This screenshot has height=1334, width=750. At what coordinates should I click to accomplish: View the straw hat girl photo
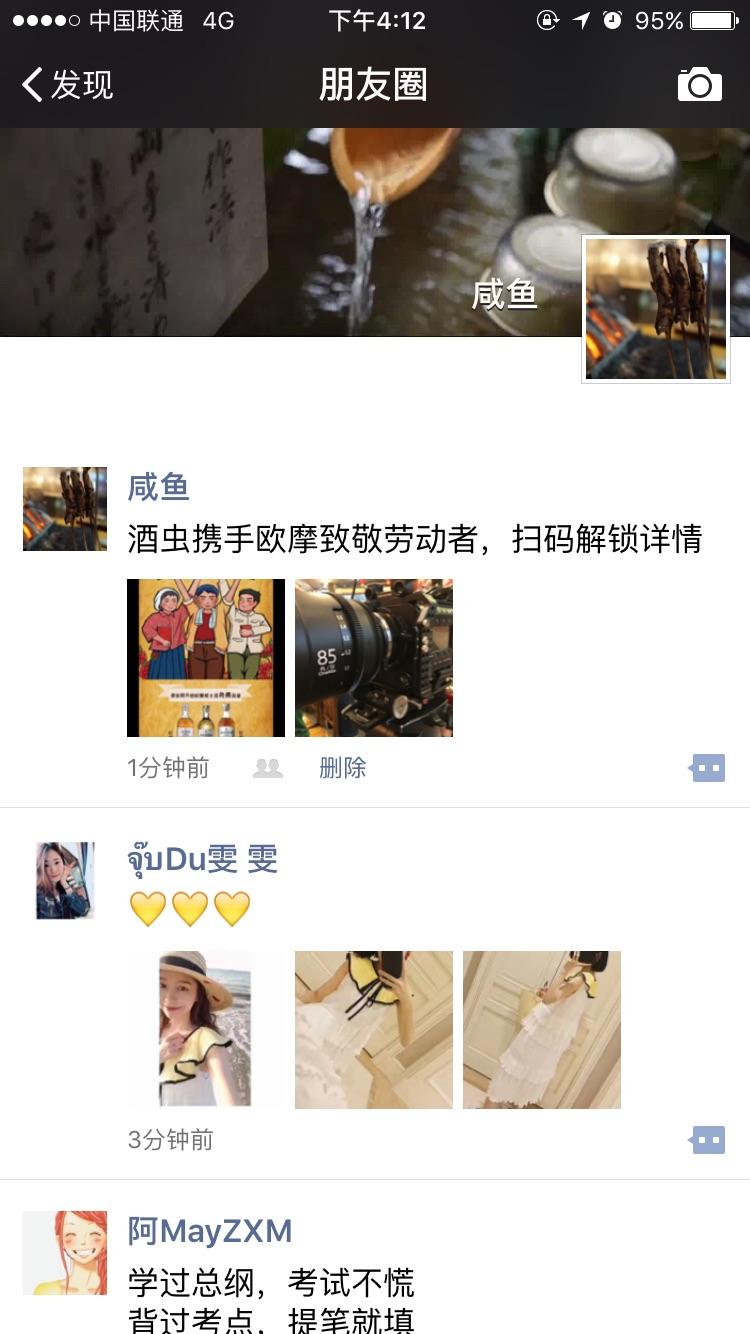206,1030
